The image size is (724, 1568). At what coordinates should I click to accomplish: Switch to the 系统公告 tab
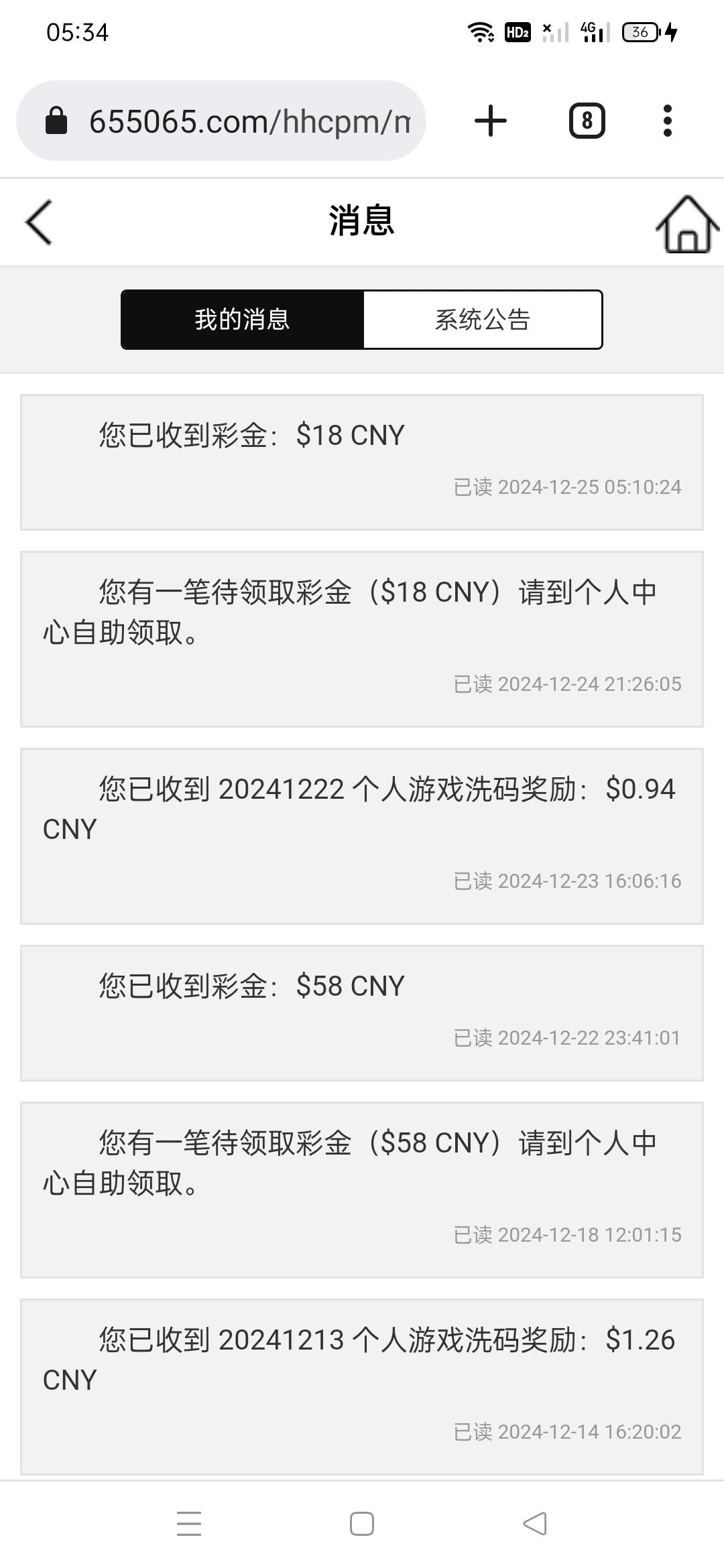pyautogui.click(x=483, y=320)
